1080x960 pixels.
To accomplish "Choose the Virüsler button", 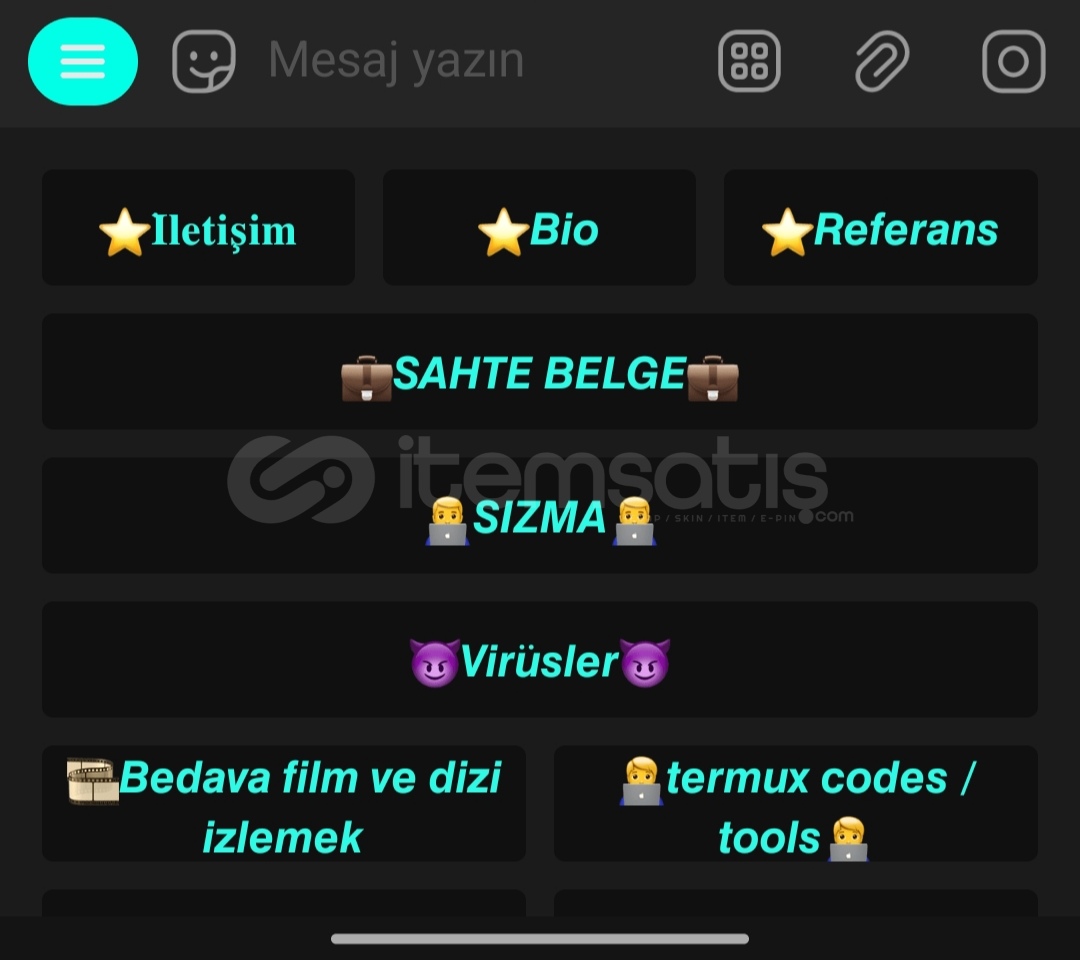I will point(539,660).
